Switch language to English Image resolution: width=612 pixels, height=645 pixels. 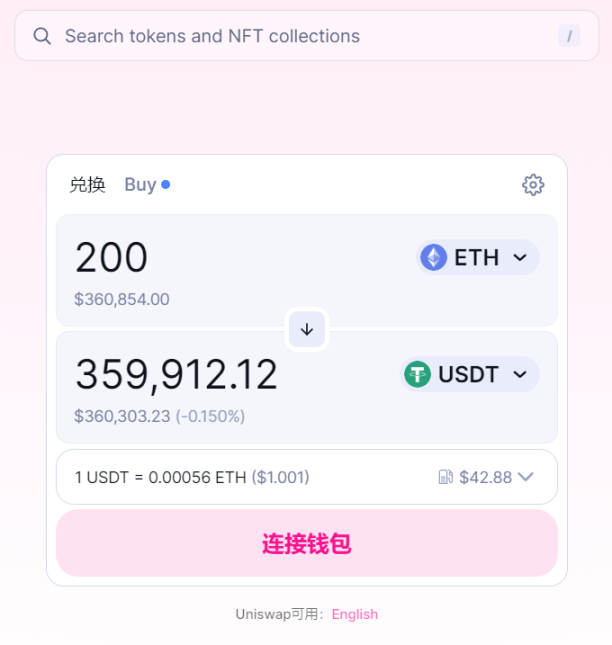(x=355, y=614)
